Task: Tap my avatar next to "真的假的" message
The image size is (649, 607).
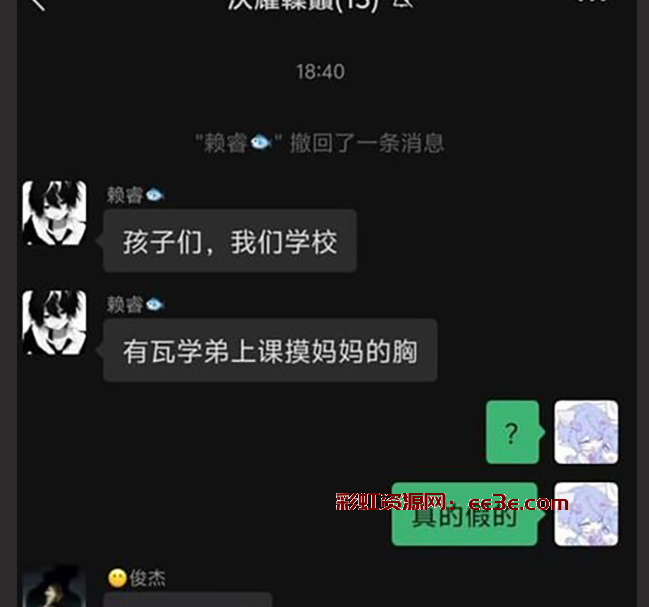Action: [586, 514]
